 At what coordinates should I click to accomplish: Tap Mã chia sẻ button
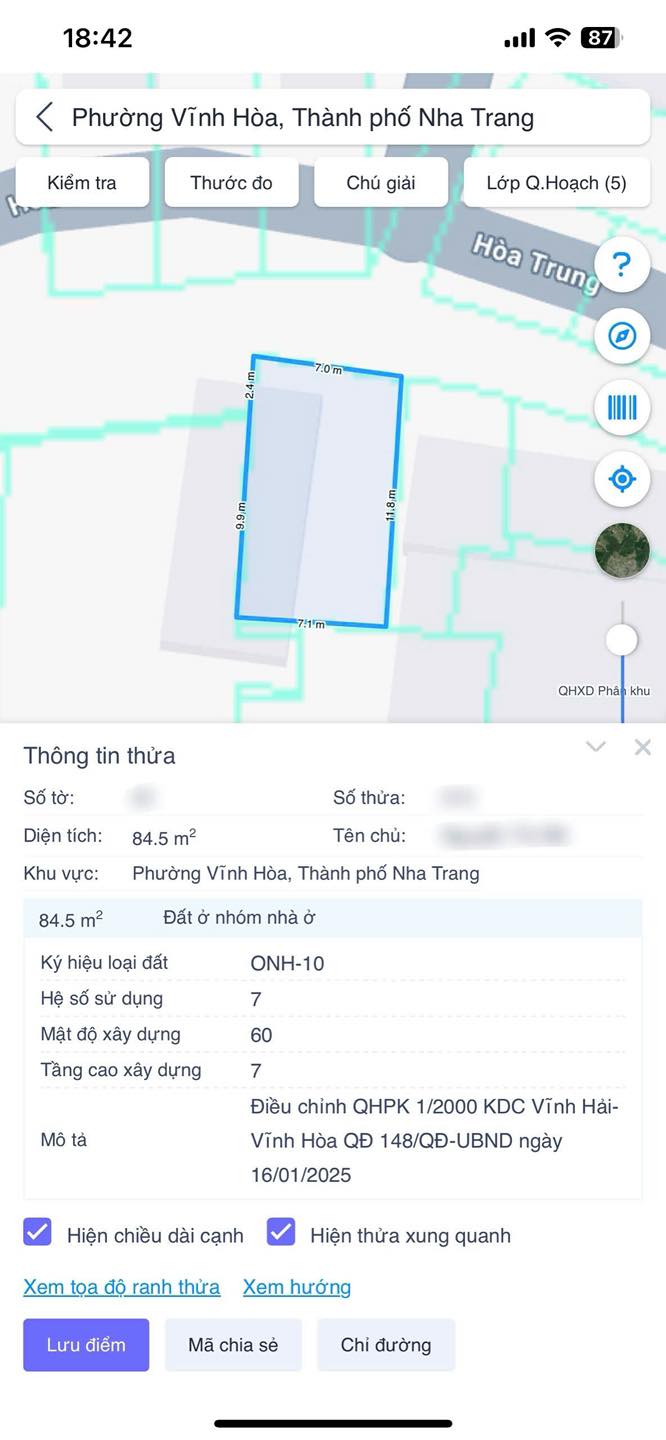click(x=233, y=1345)
